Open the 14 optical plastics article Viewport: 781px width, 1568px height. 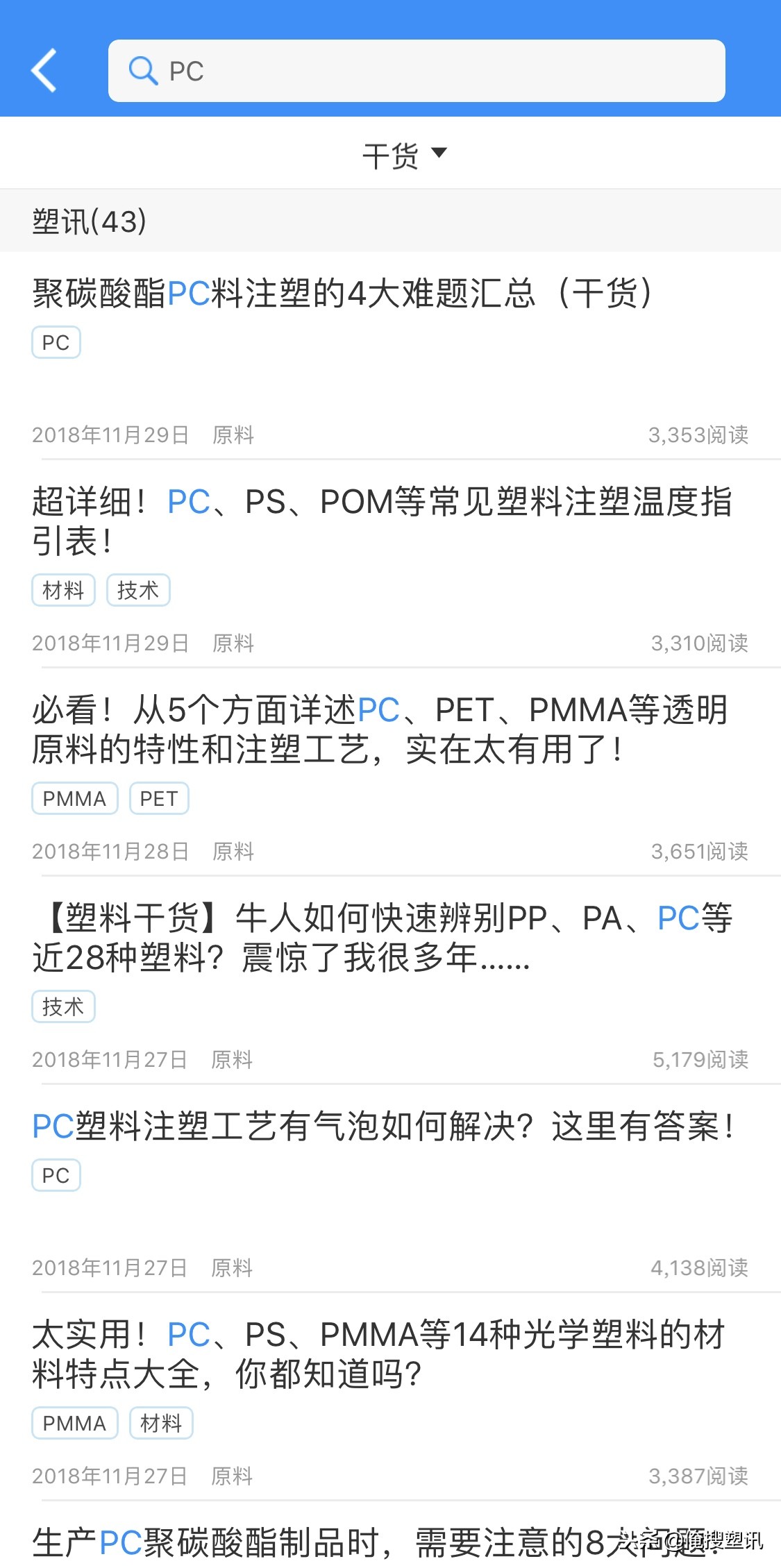click(378, 1354)
